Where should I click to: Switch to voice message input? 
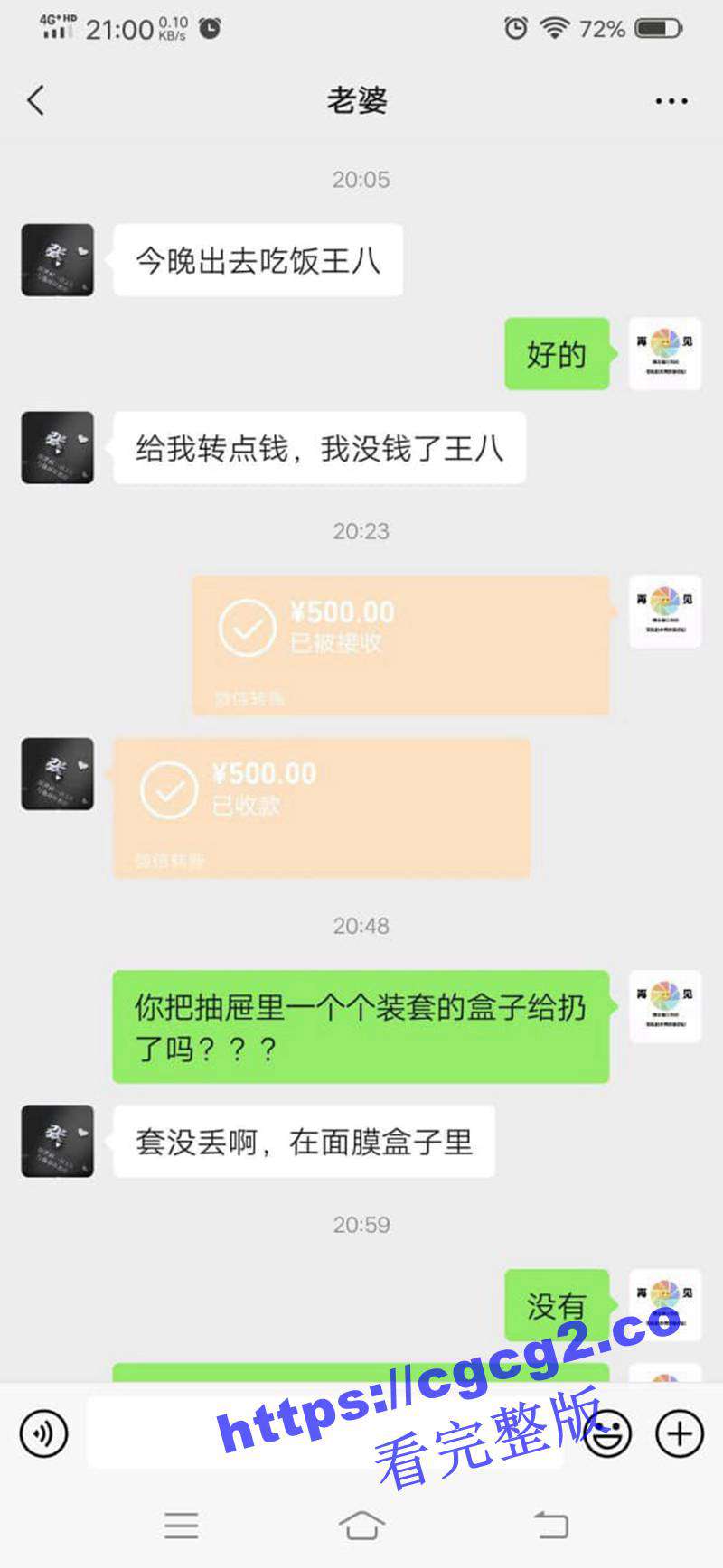tap(43, 1433)
